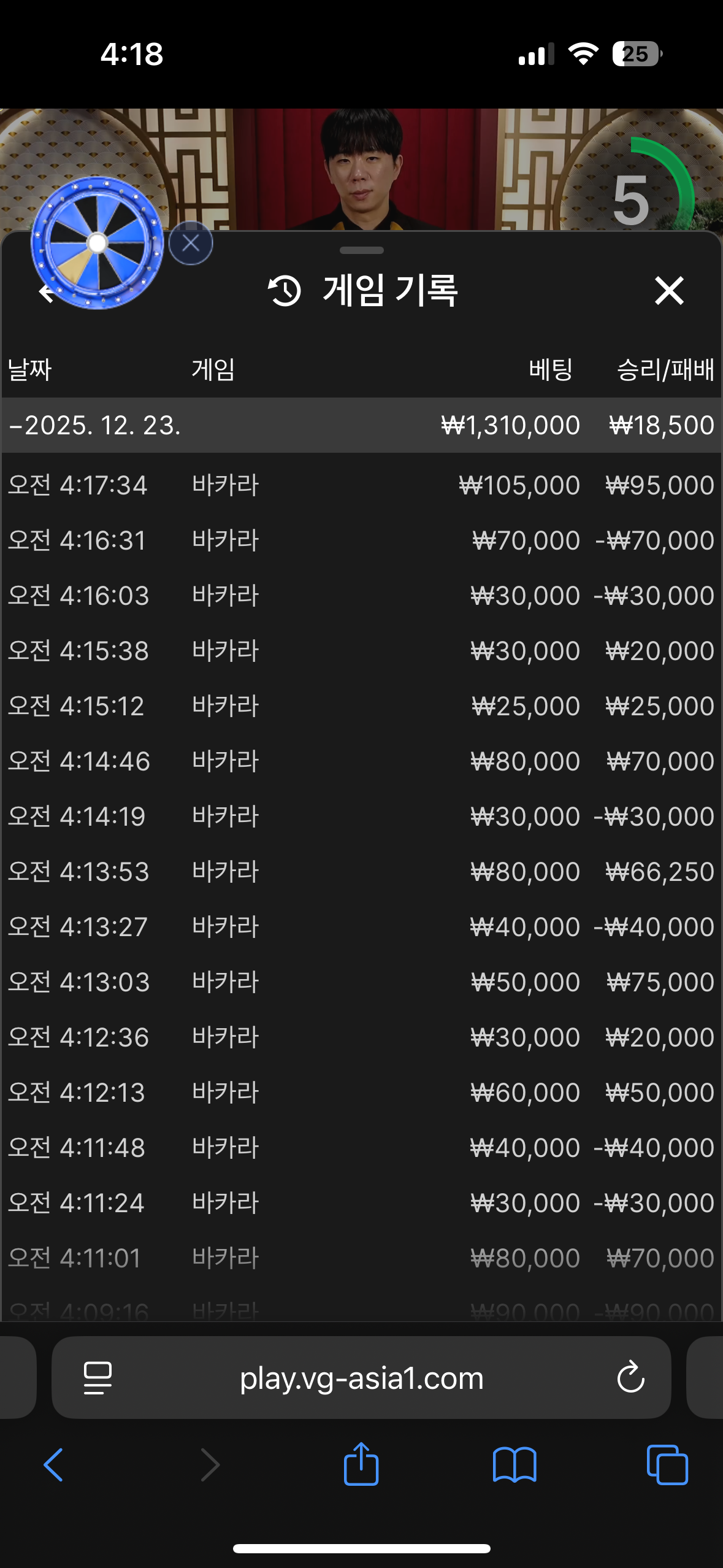Open Safari bookmarks
Screen dimensions: 723x1568
pos(515,1465)
